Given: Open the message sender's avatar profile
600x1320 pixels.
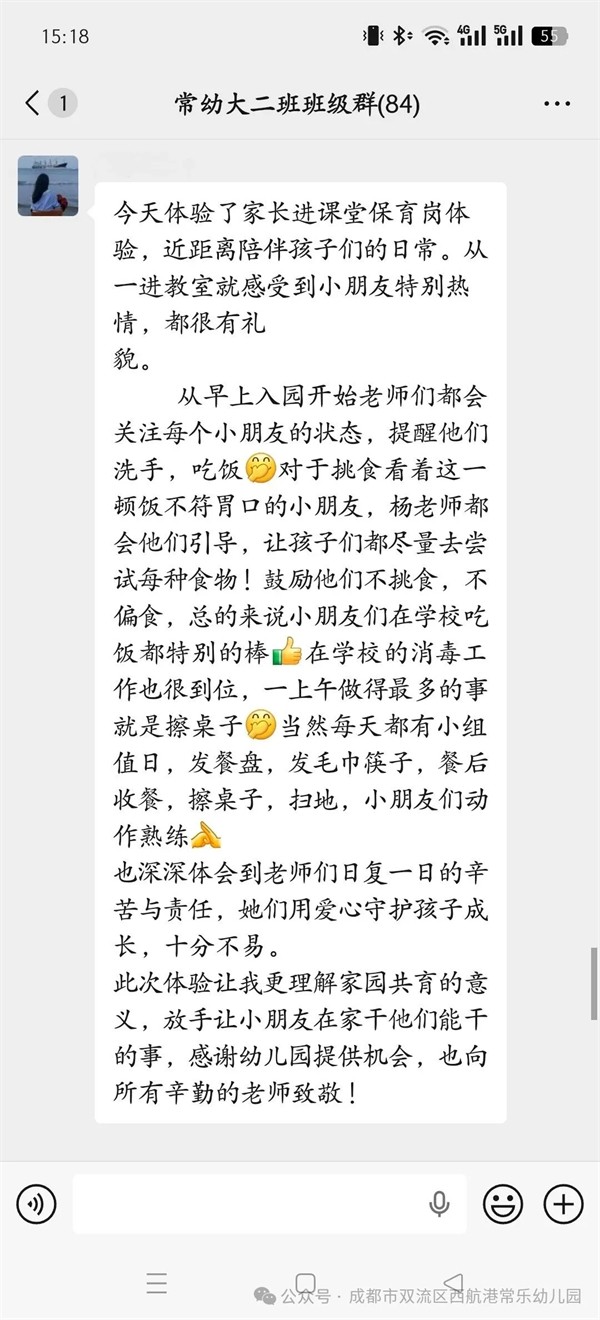Looking at the screenshot, I should [x=47, y=186].
